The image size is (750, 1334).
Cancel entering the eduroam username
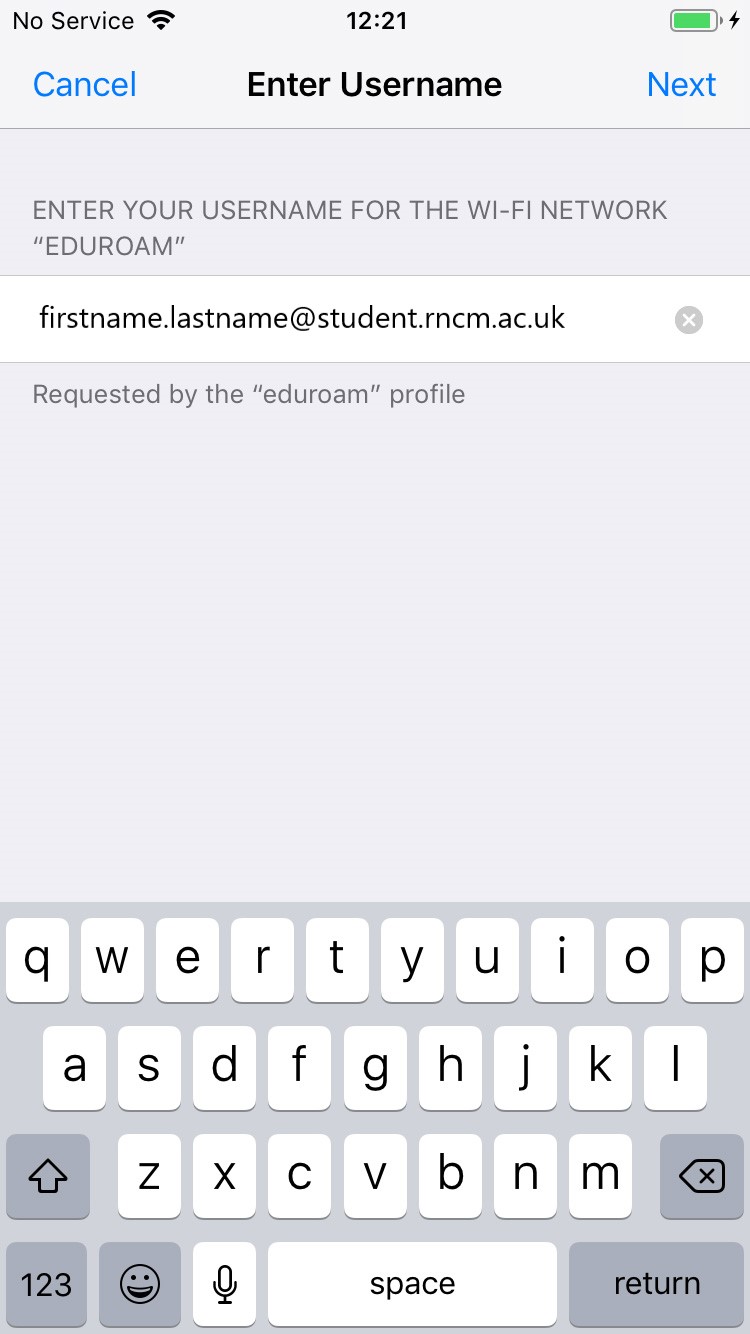coord(85,85)
